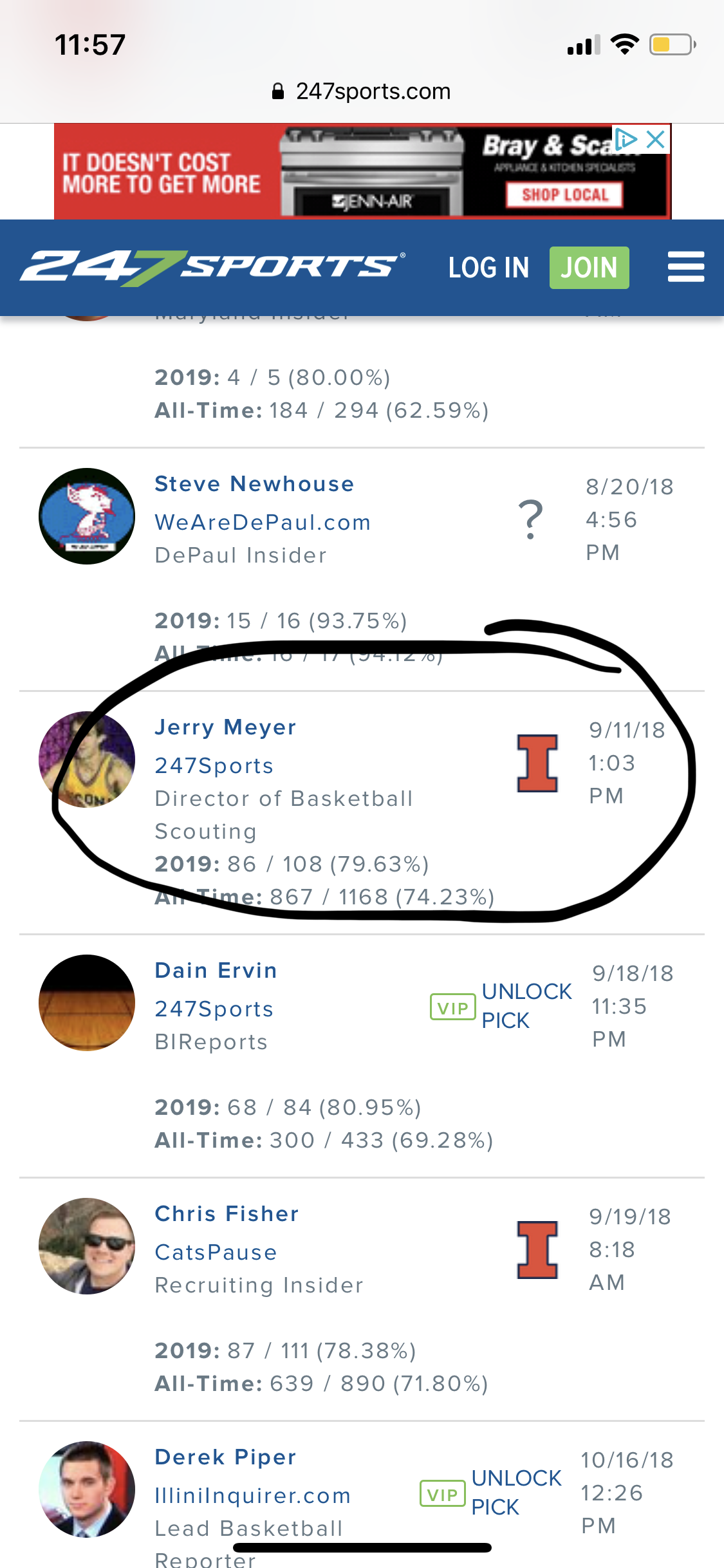Open Dain Ervin's profile
This screenshot has height=1568, width=724.
[x=216, y=971]
